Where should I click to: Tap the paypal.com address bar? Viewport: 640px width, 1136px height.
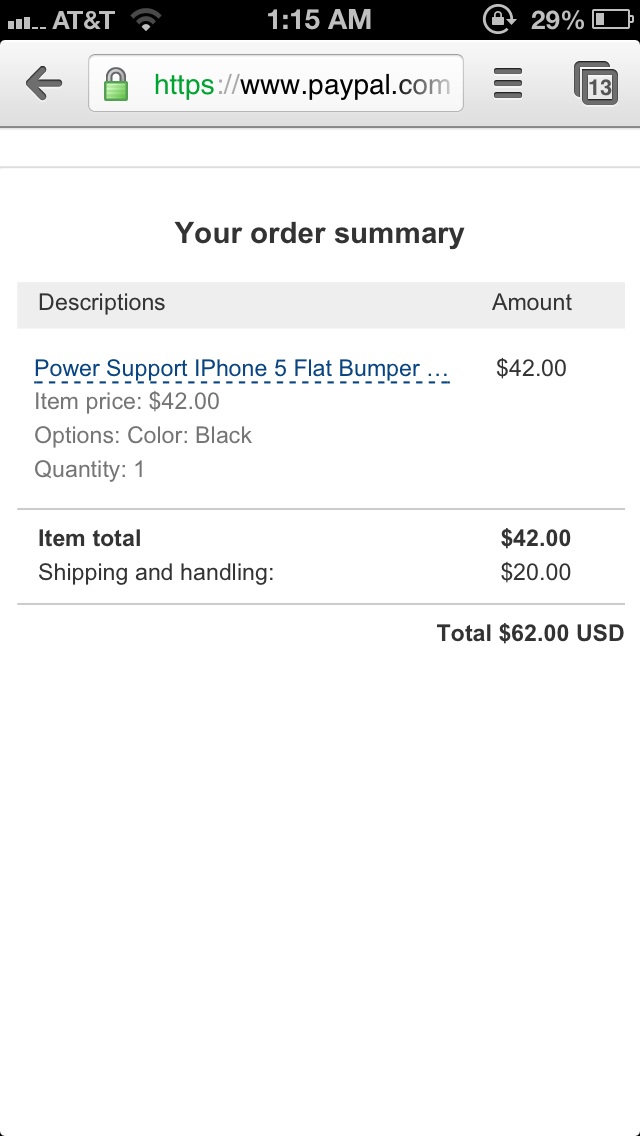[275, 83]
